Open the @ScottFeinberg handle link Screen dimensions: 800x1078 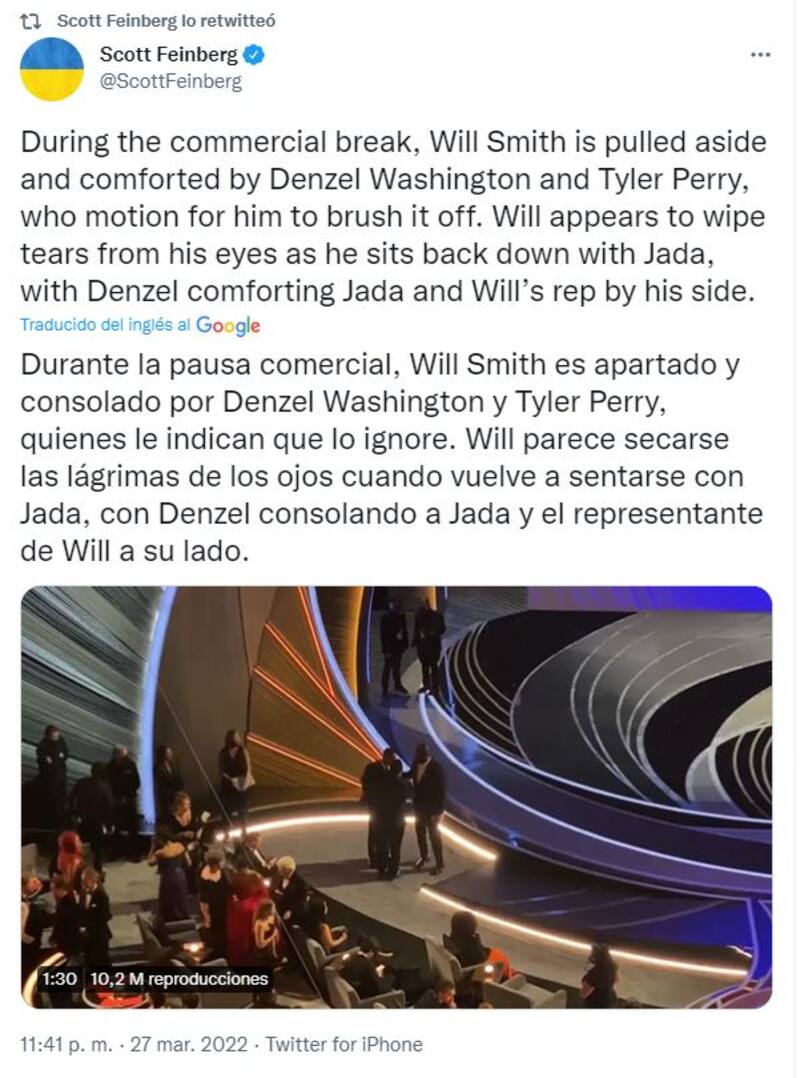[x=171, y=83]
